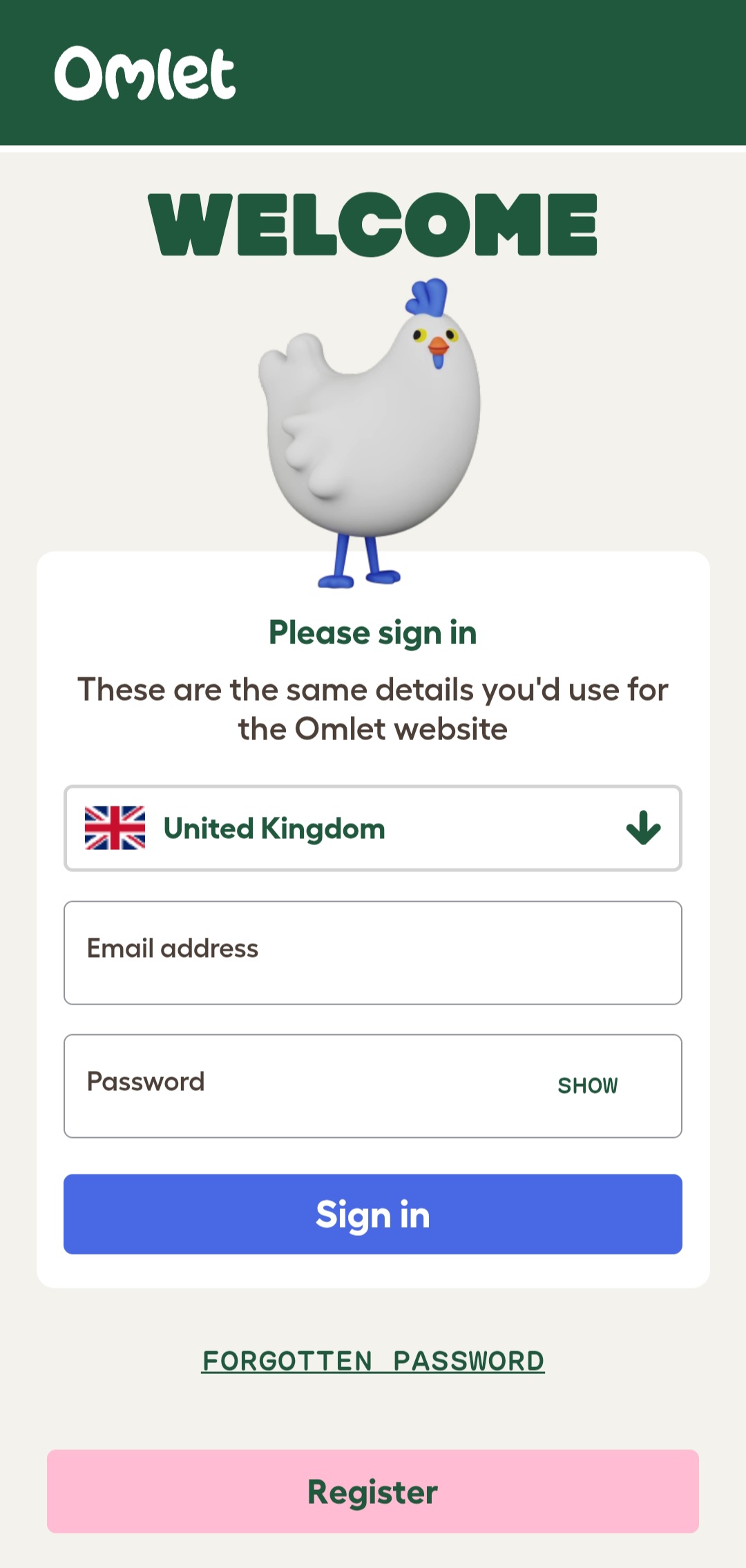Focus the Email address field

pos(373,952)
